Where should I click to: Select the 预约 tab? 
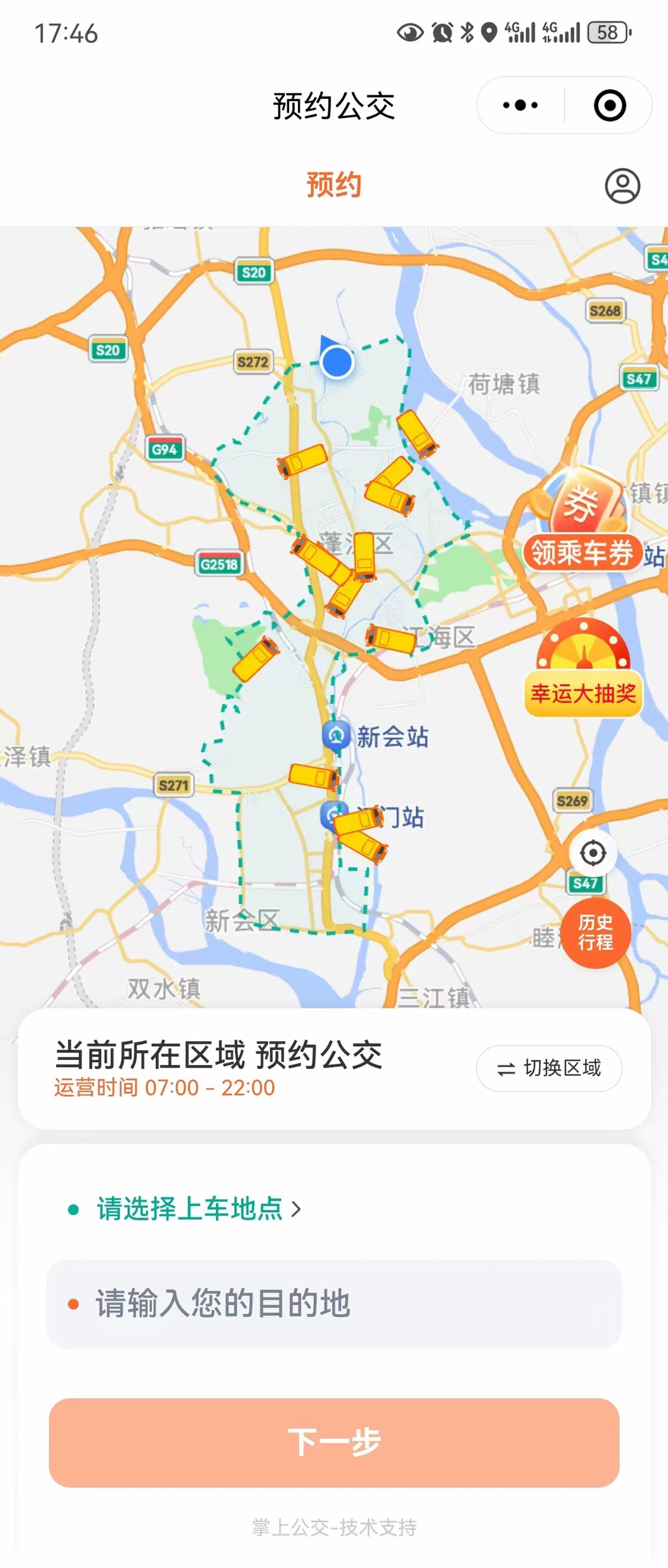333,185
